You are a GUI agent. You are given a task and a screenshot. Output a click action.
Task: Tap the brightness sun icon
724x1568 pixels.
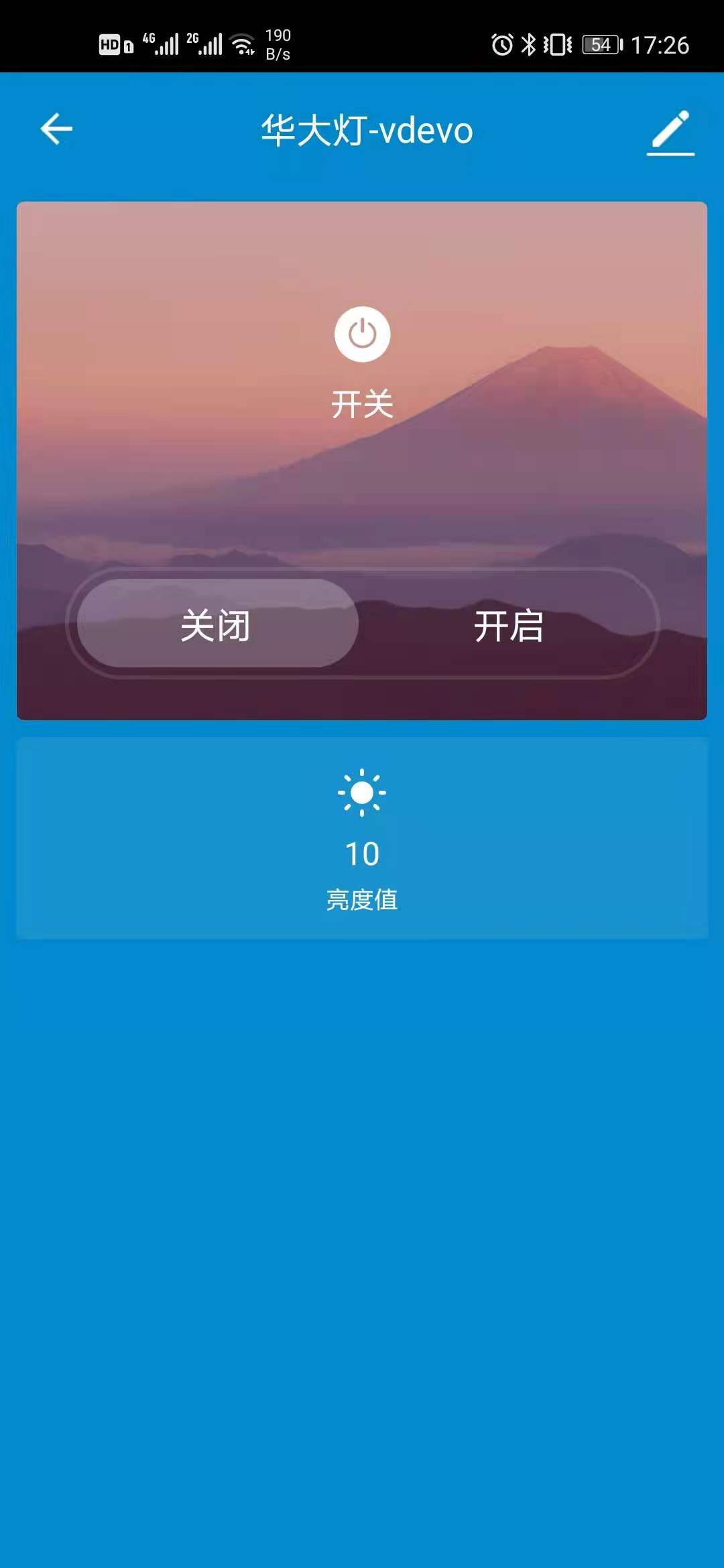[362, 793]
